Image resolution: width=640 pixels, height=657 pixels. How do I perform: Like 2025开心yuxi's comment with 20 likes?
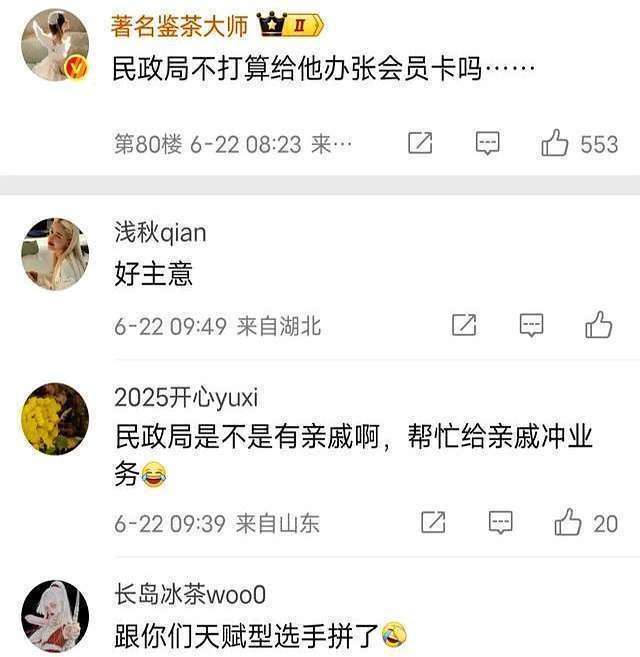coord(568,521)
